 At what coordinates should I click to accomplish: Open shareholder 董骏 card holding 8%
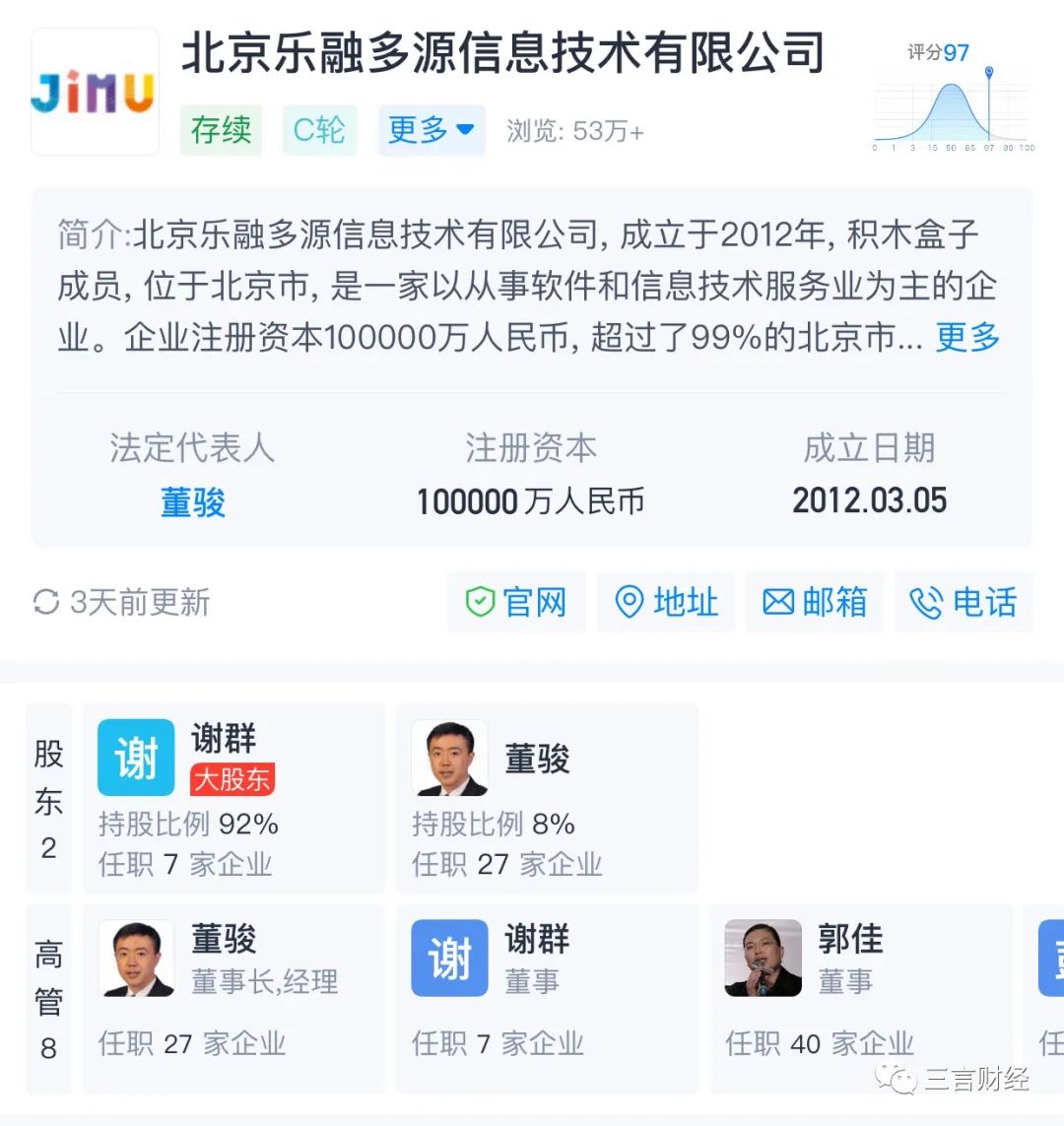tap(547, 799)
